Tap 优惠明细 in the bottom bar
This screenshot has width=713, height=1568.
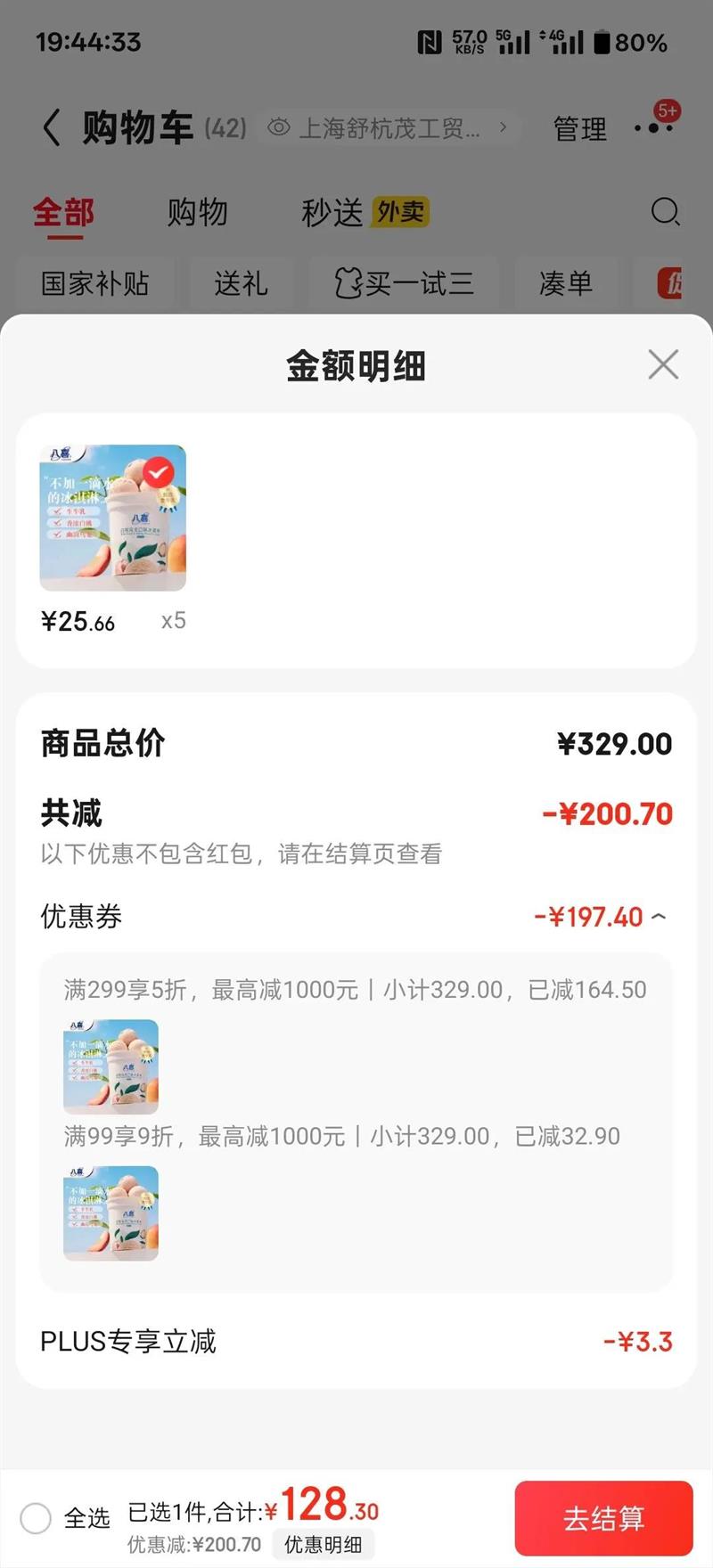(x=323, y=1544)
